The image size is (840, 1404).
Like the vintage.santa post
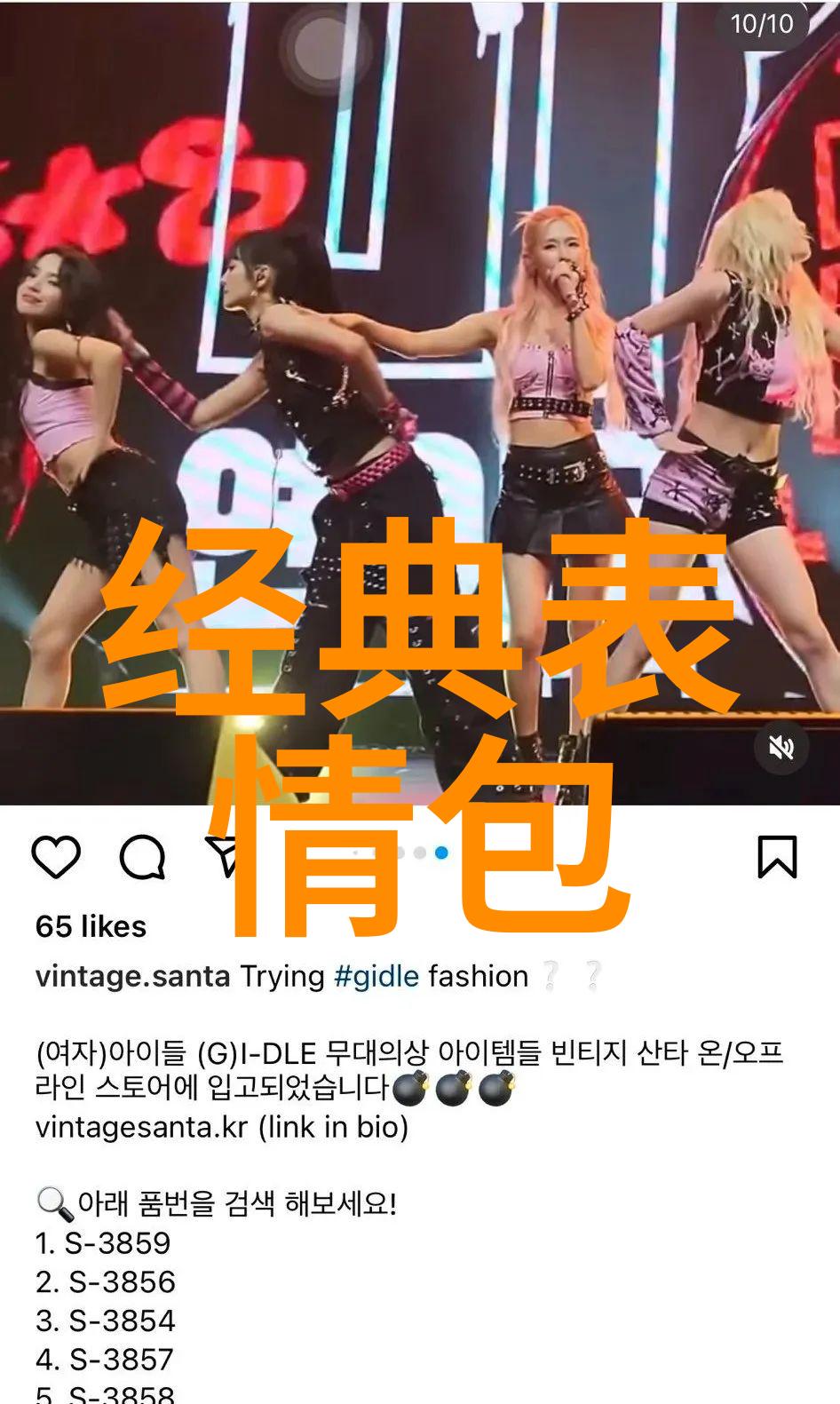(x=56, y=857)
